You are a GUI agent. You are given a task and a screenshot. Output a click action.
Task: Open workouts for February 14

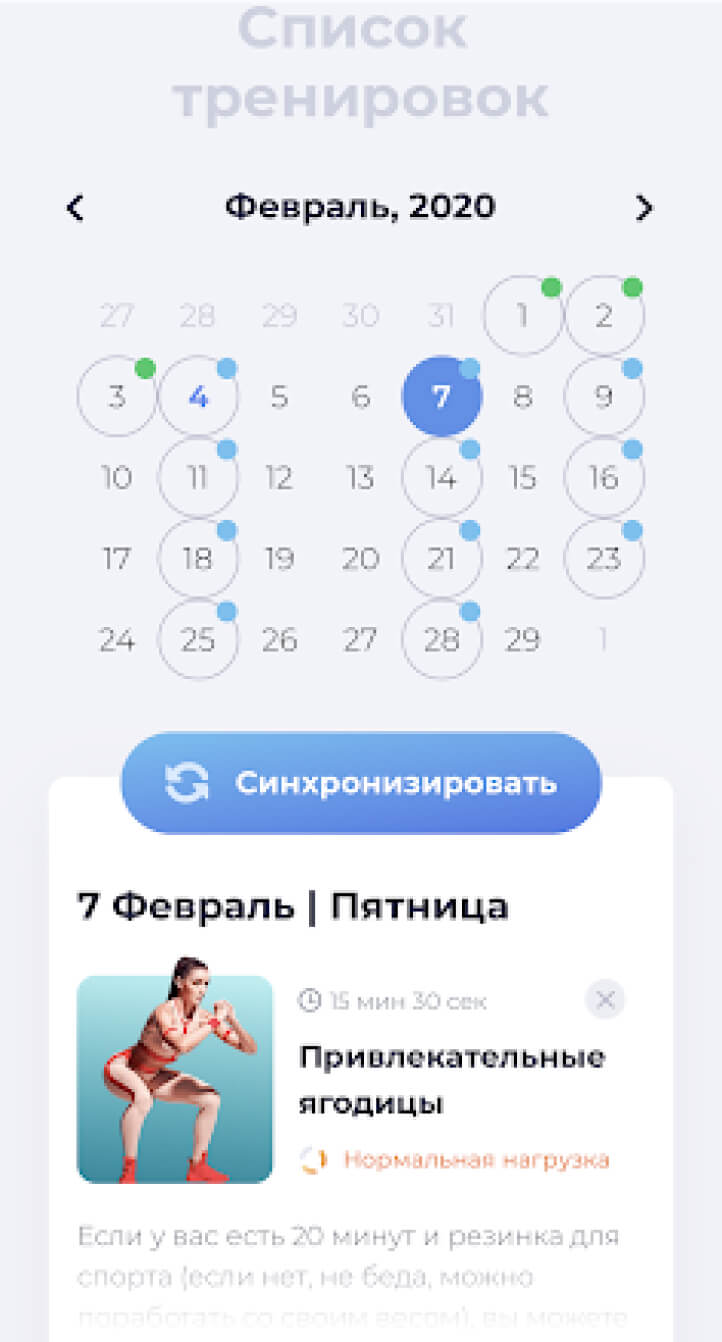(441, 478)
